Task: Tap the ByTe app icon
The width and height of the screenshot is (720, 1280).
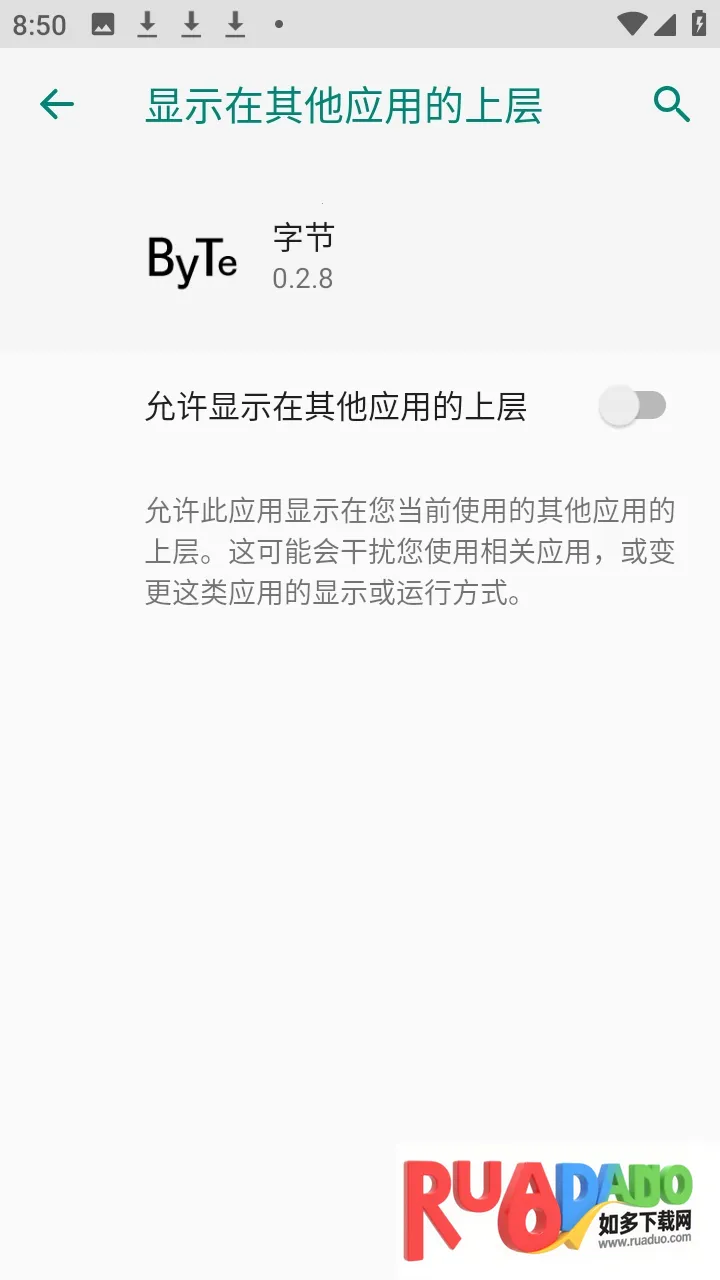Action: 191,258
